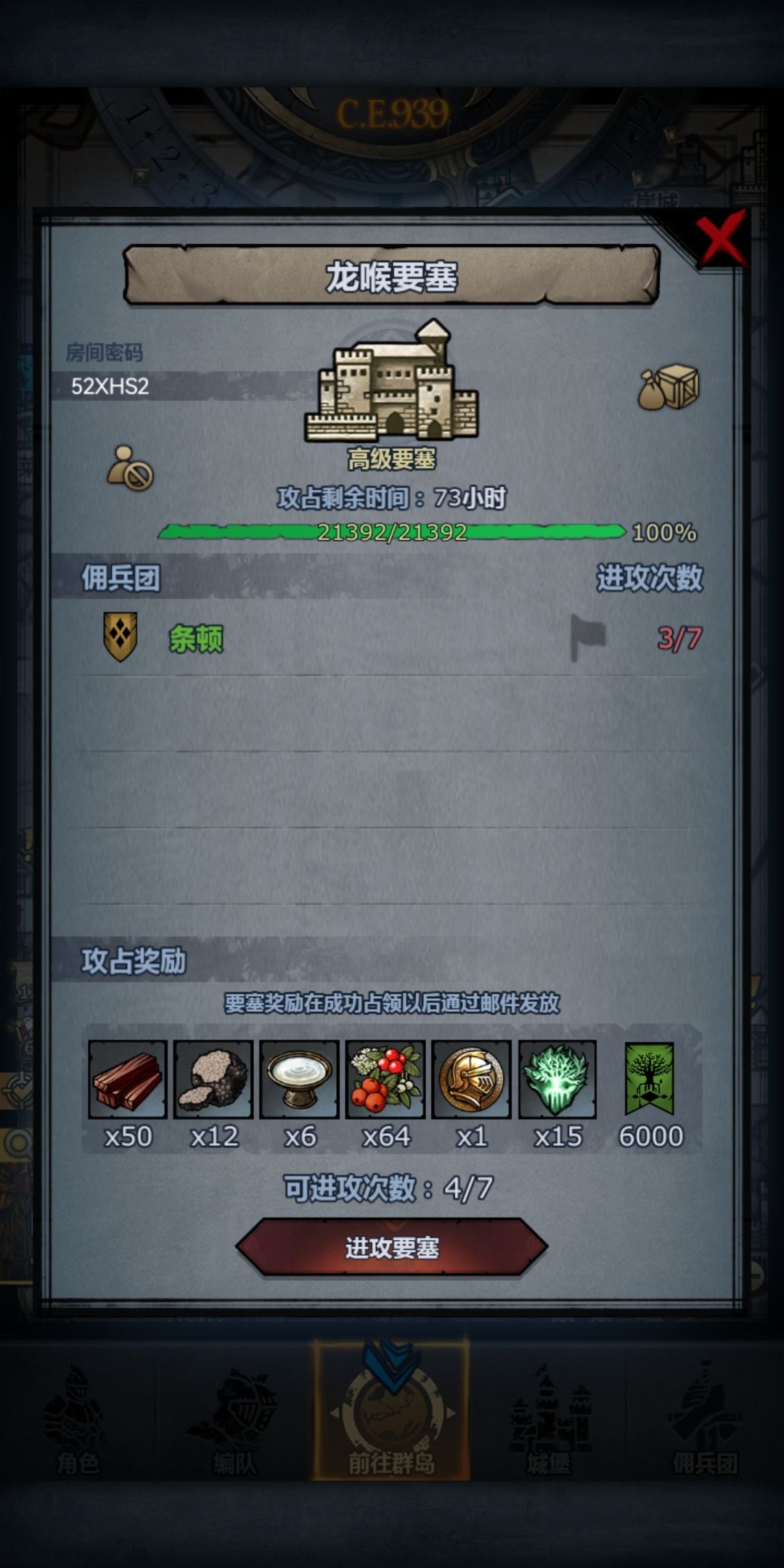
Task: Tap the blocked-member icon under the room code
Action: click(x=130, y=468)
